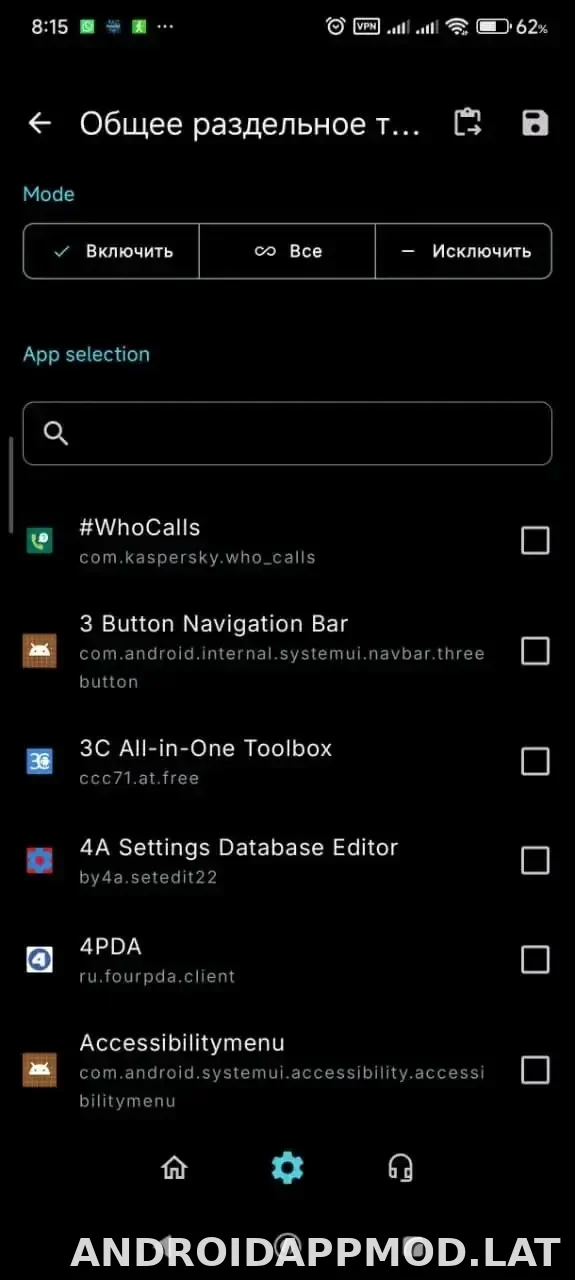
Task: Tap the clipboard import icon
Action: [x=467, y=123]
